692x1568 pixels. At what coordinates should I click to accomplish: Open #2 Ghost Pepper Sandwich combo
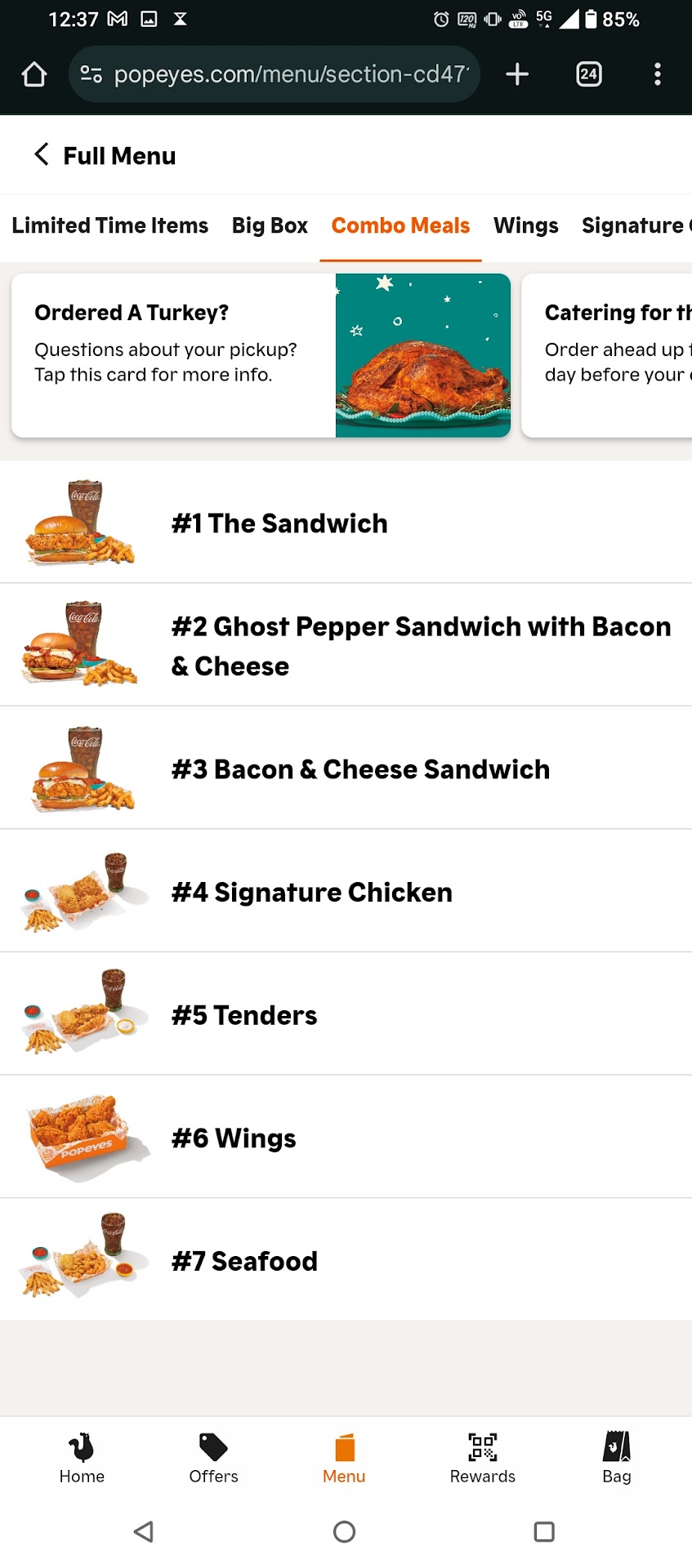pyautogui.click(x=421, y=646)
